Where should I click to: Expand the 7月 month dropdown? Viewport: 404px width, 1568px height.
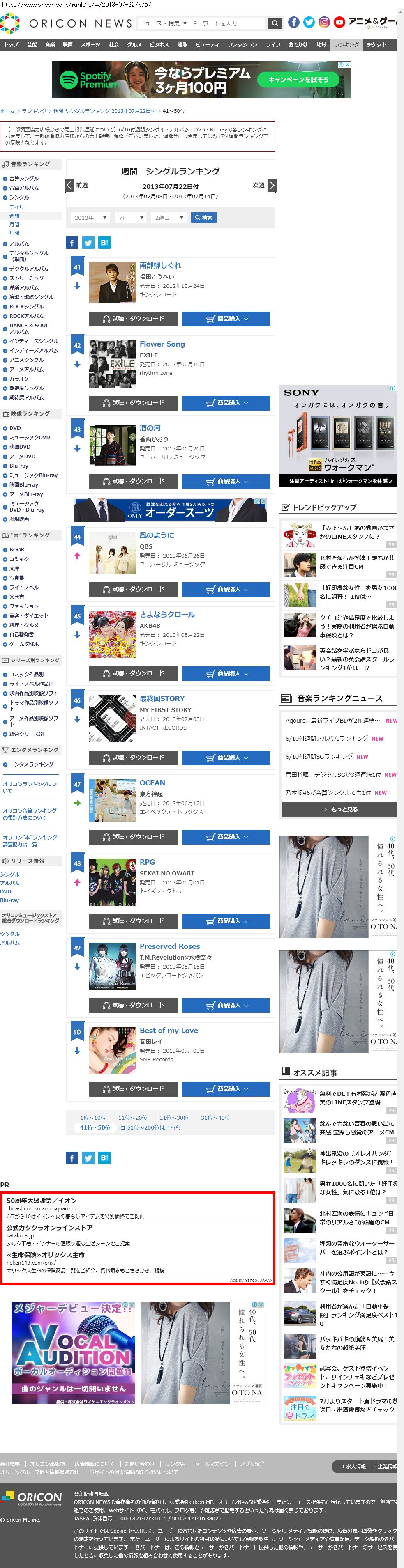tap(130, 217)
